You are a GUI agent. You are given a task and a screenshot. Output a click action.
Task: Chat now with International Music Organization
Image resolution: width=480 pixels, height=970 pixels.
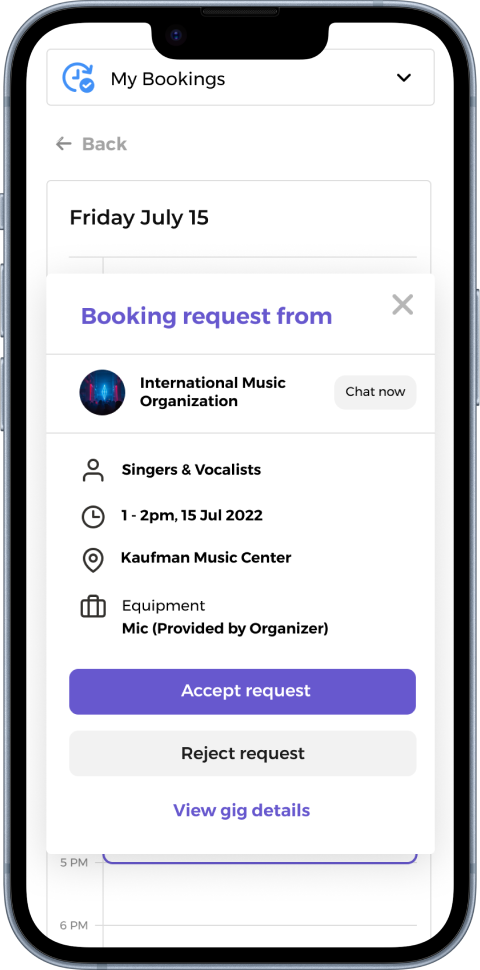tap(375, 392)
